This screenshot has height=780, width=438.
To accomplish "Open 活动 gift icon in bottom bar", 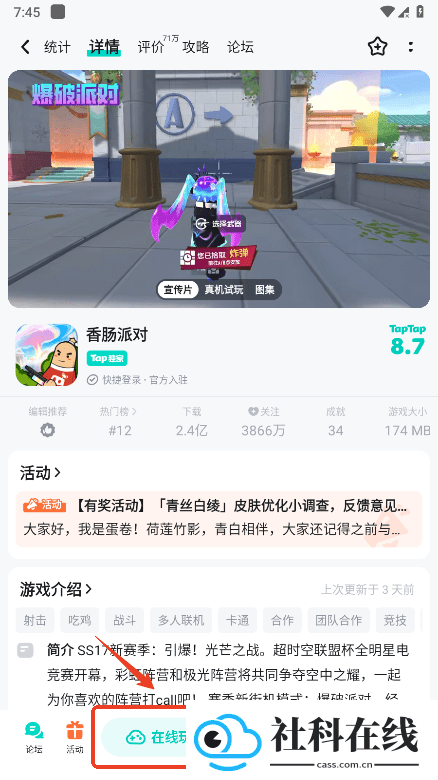I will coord(75,737).
